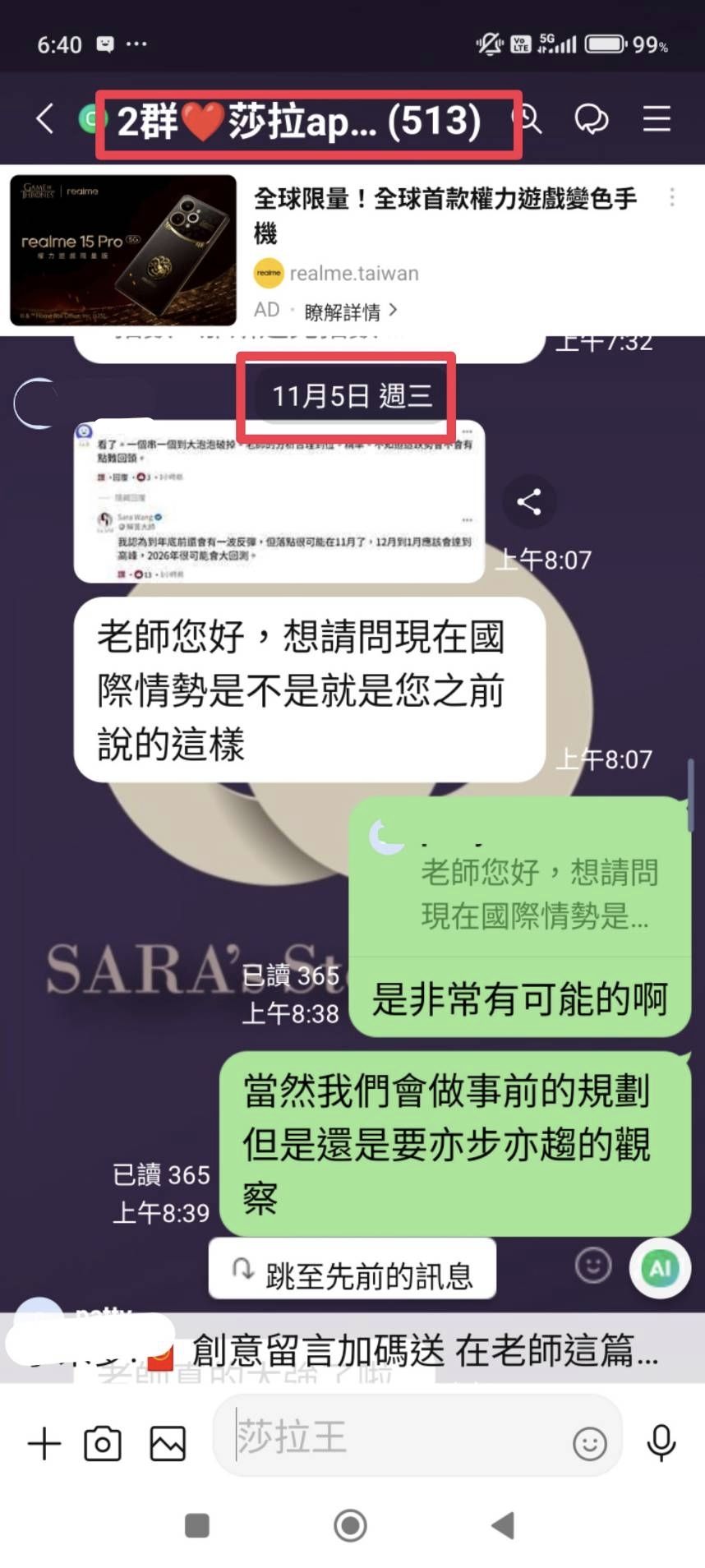
Task: Open the chat notes bubble icon
Action: click(x=591, y=119)
